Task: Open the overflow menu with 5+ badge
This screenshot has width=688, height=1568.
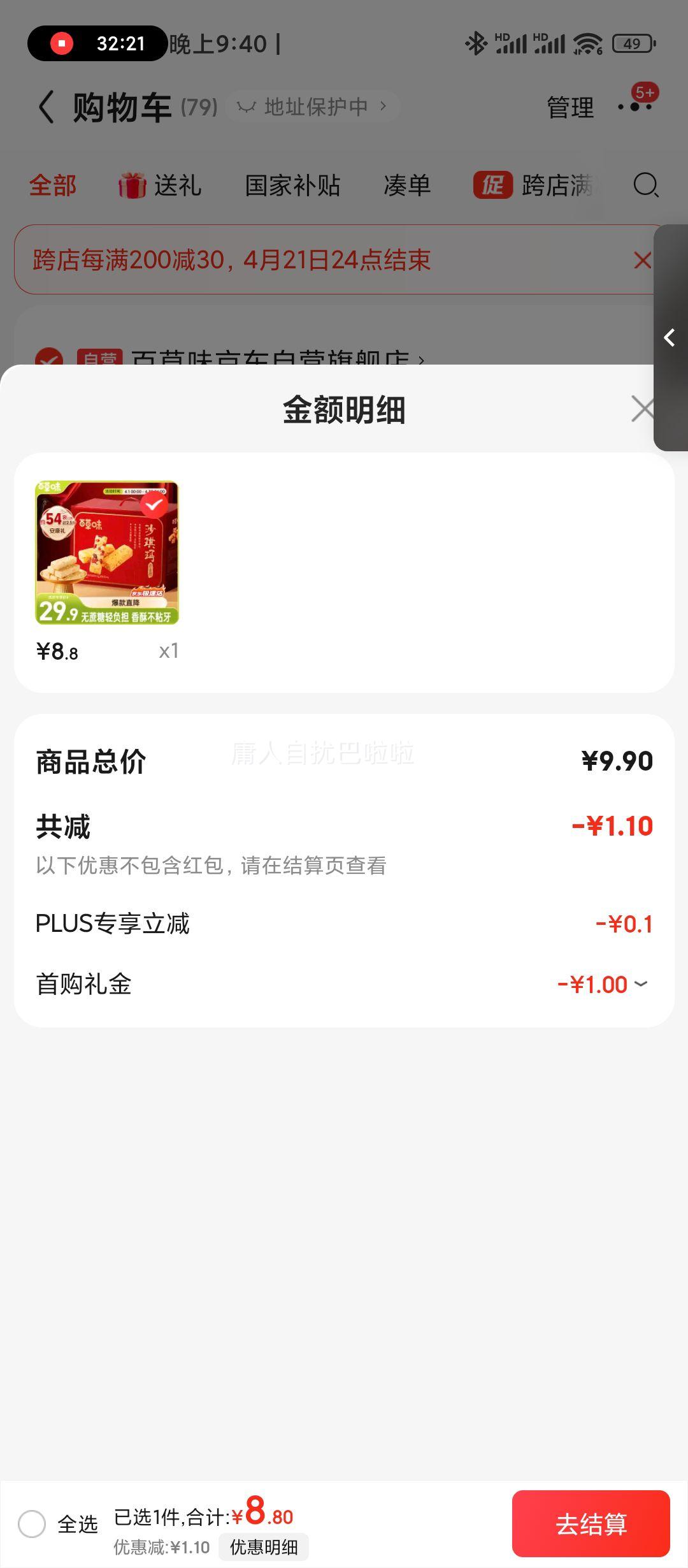Action: [635, 106]
